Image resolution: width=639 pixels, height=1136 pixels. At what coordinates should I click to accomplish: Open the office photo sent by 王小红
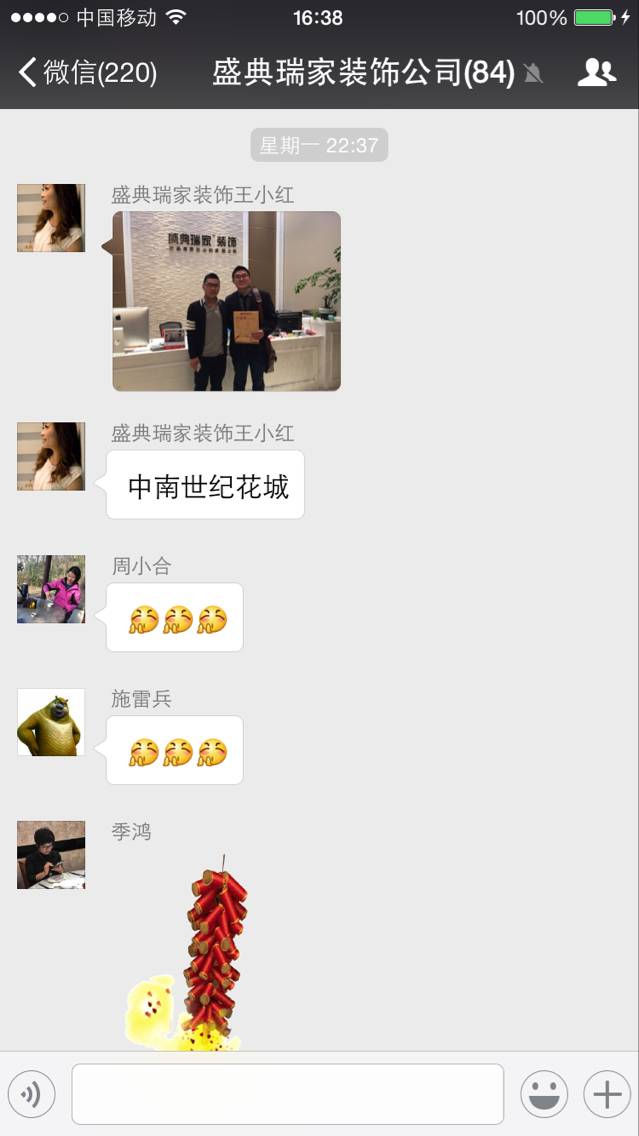point(226,301)
